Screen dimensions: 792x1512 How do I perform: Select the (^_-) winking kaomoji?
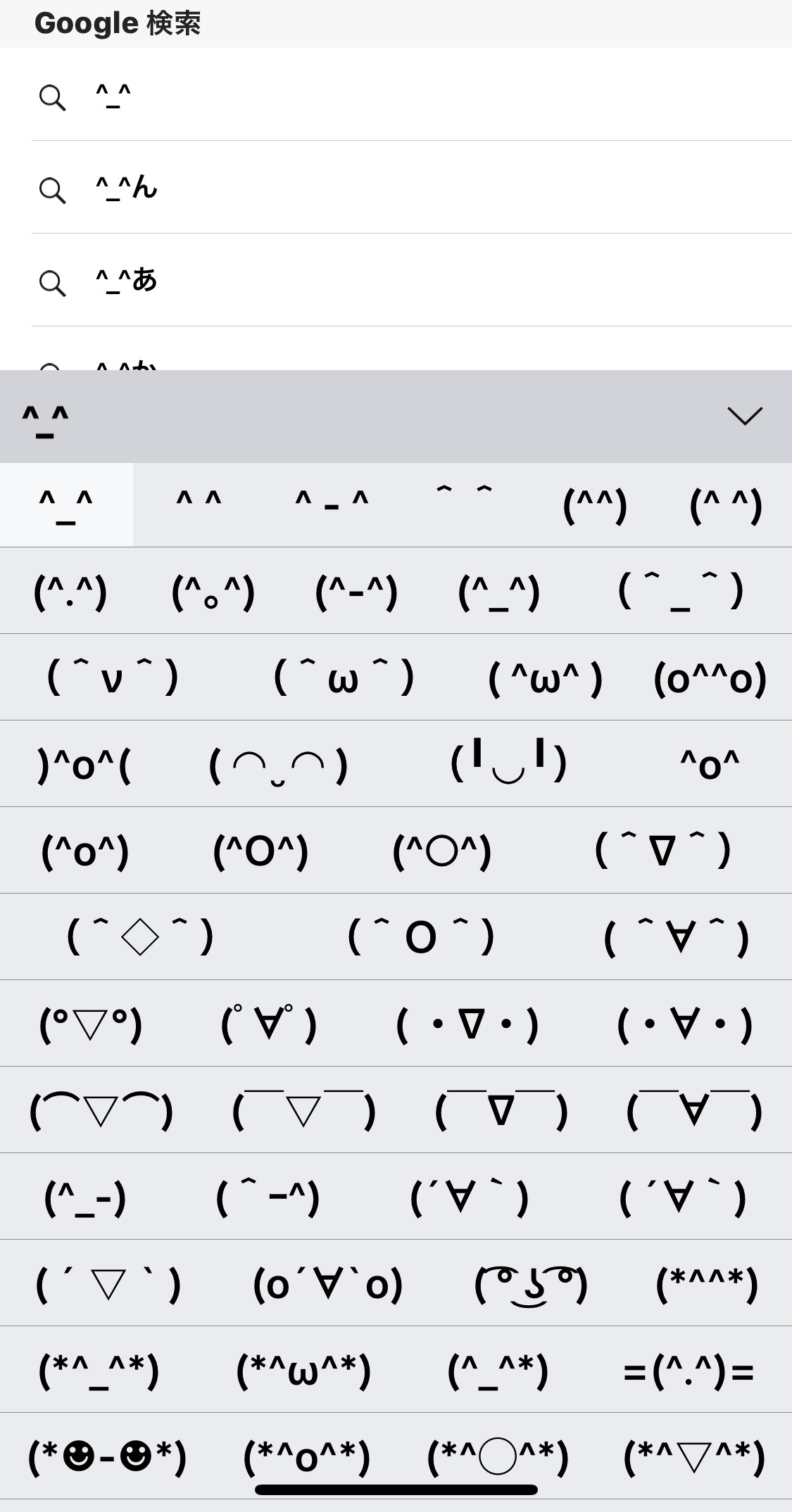[x=84, y=1197]
